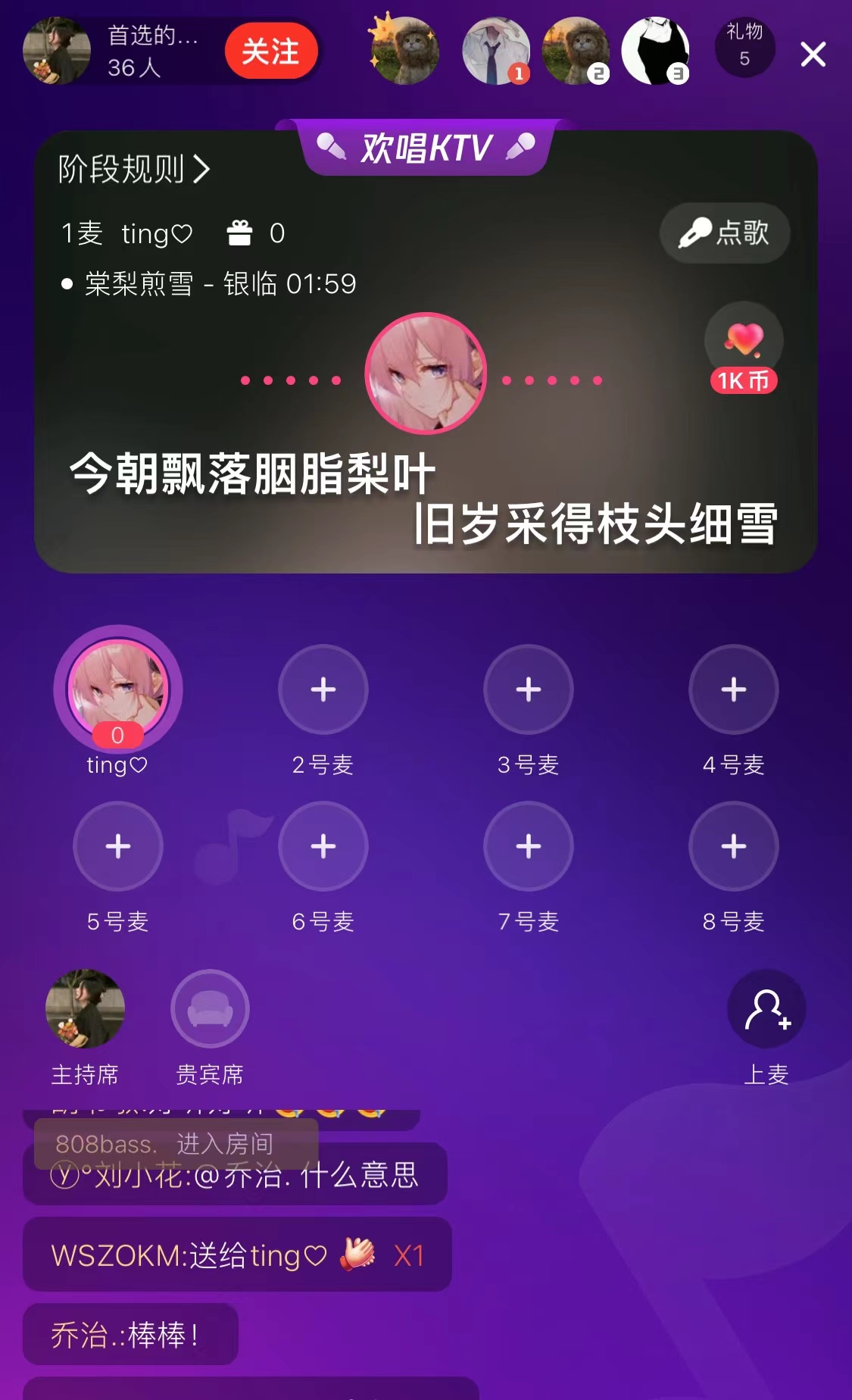Tap 上麦 to go on mic
852x1400 pixels.
click(766, 1010)
